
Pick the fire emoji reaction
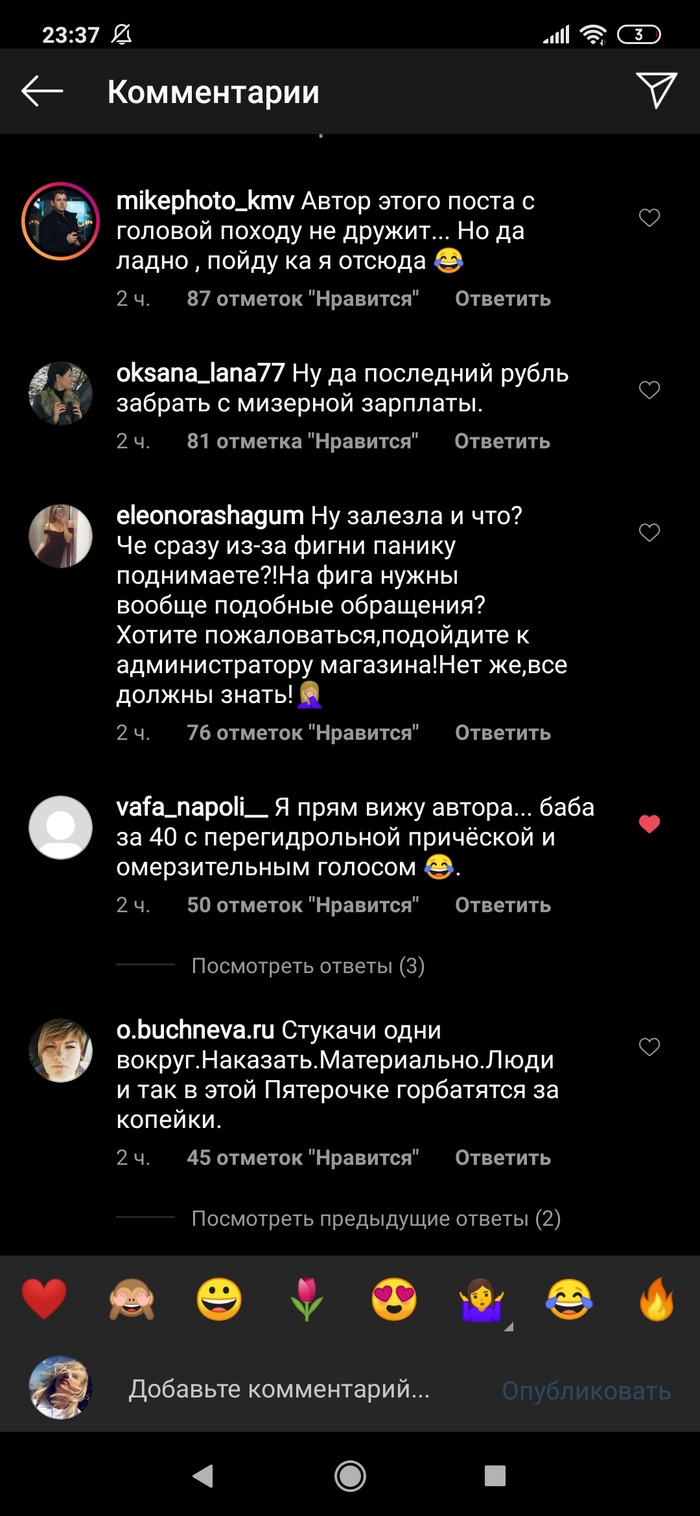coord(657,1300)
